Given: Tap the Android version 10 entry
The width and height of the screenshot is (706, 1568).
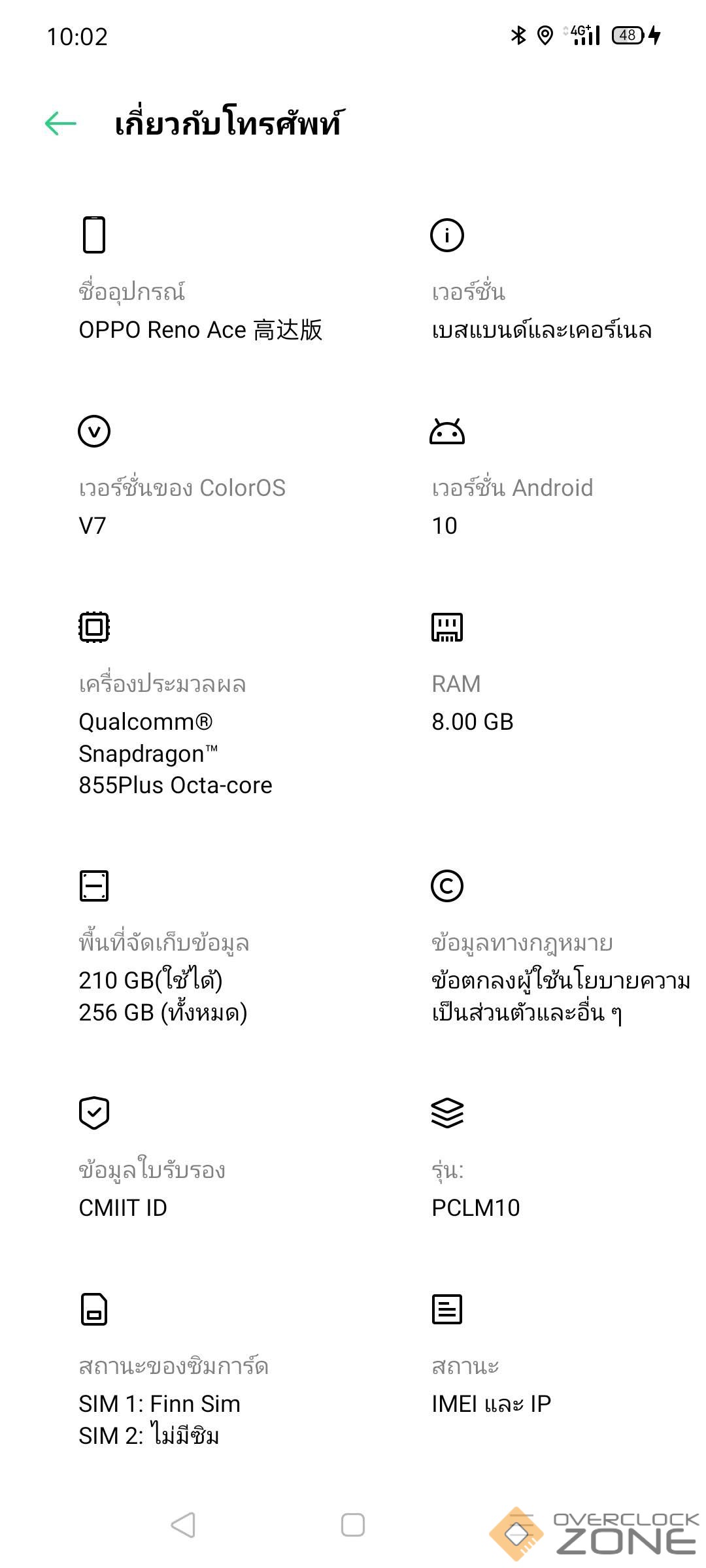Looking at the screenshot, I should pos(512,506).
